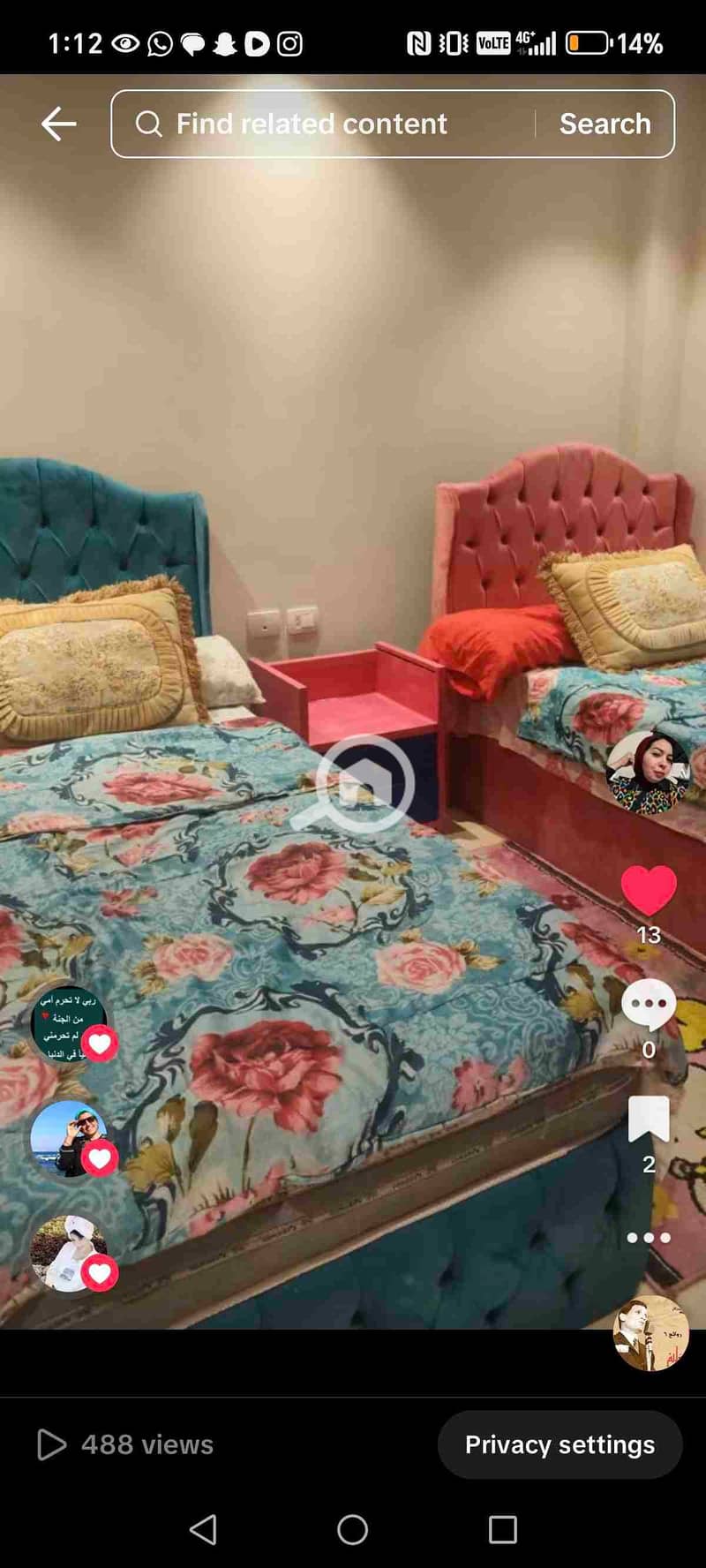Open Privacy settings
The image size is (706, 1568).
(560, 1444)
